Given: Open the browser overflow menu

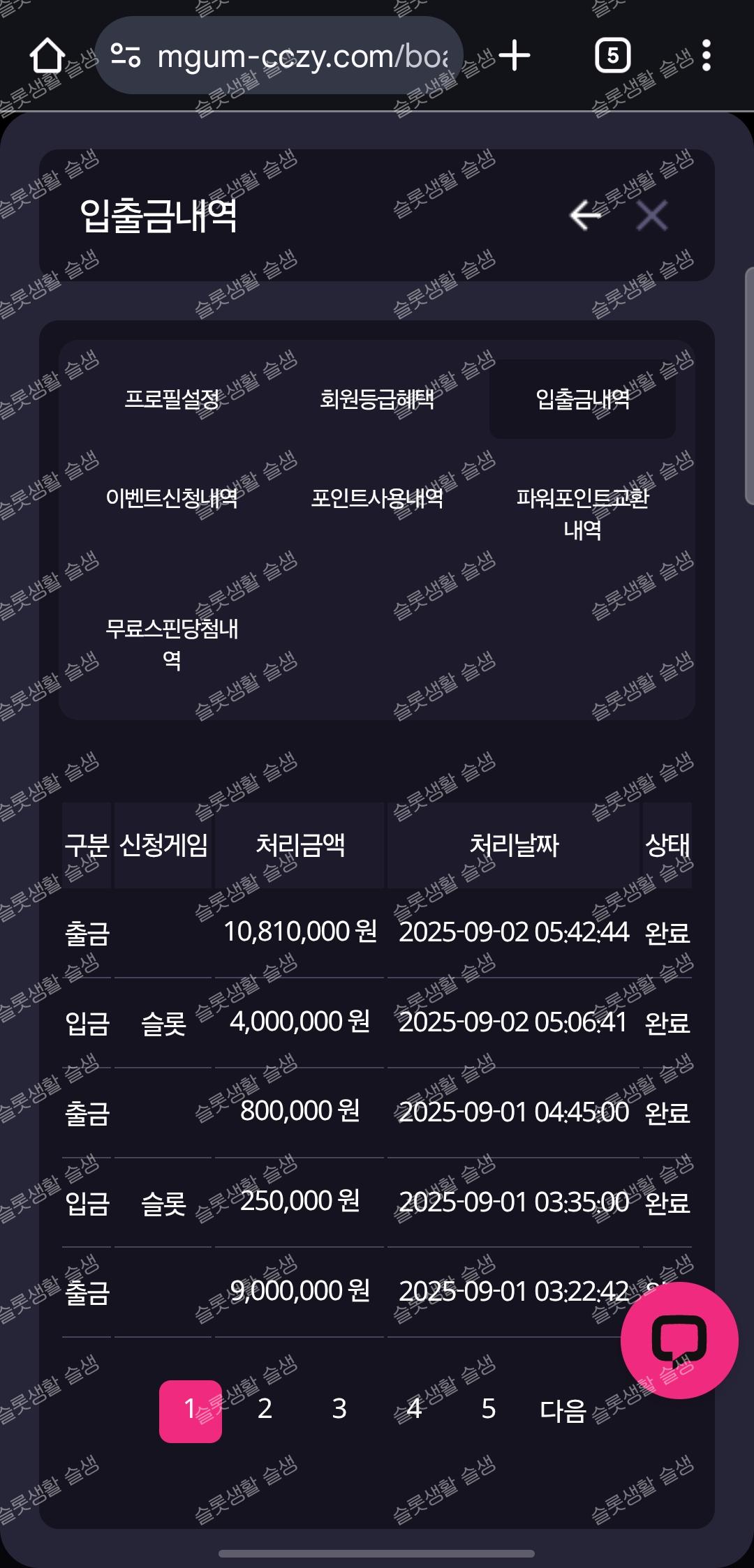Looking at the screenshot, I should (707, 56).
